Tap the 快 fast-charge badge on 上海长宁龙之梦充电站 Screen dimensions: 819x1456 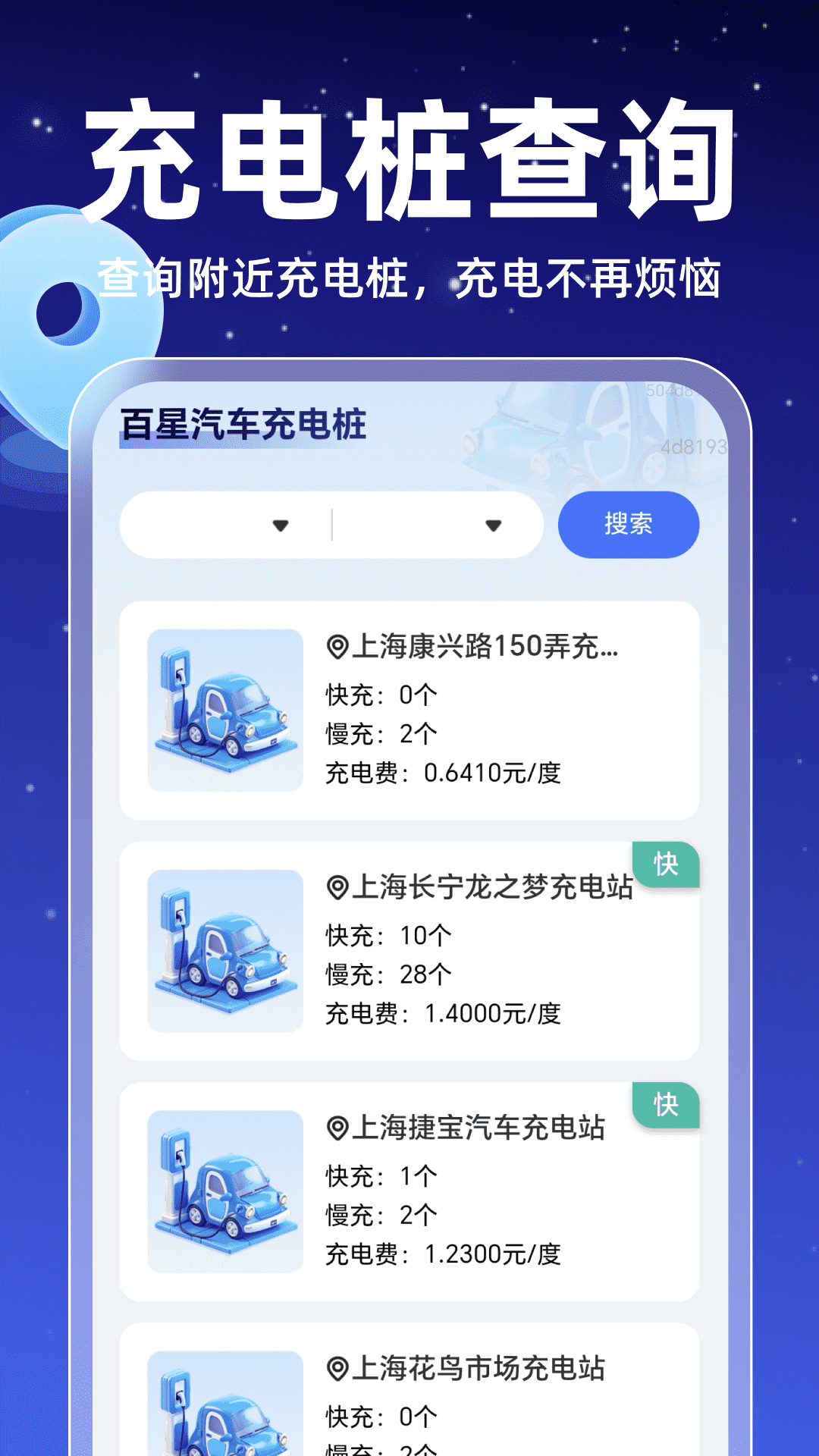tap(664, 864)
